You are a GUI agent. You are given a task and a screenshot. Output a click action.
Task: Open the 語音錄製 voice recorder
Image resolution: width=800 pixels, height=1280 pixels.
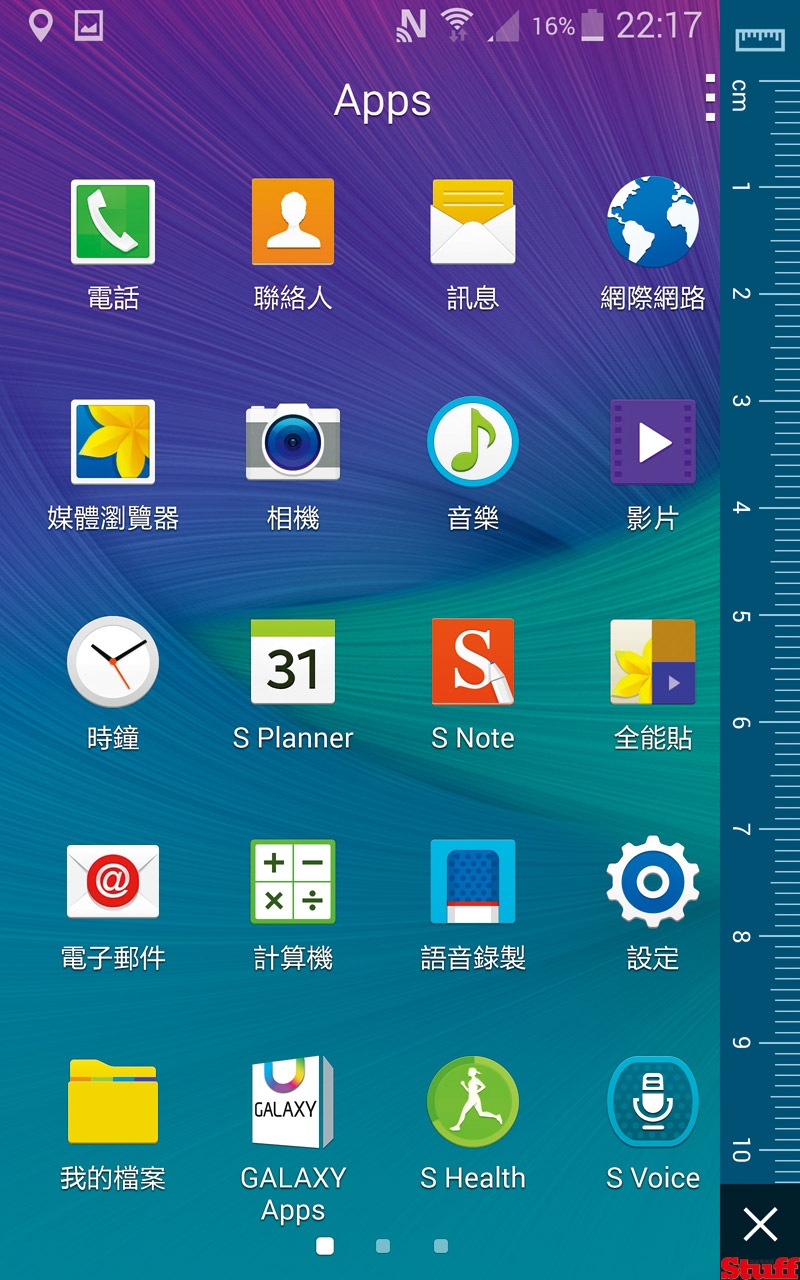[x=473, y=882]
